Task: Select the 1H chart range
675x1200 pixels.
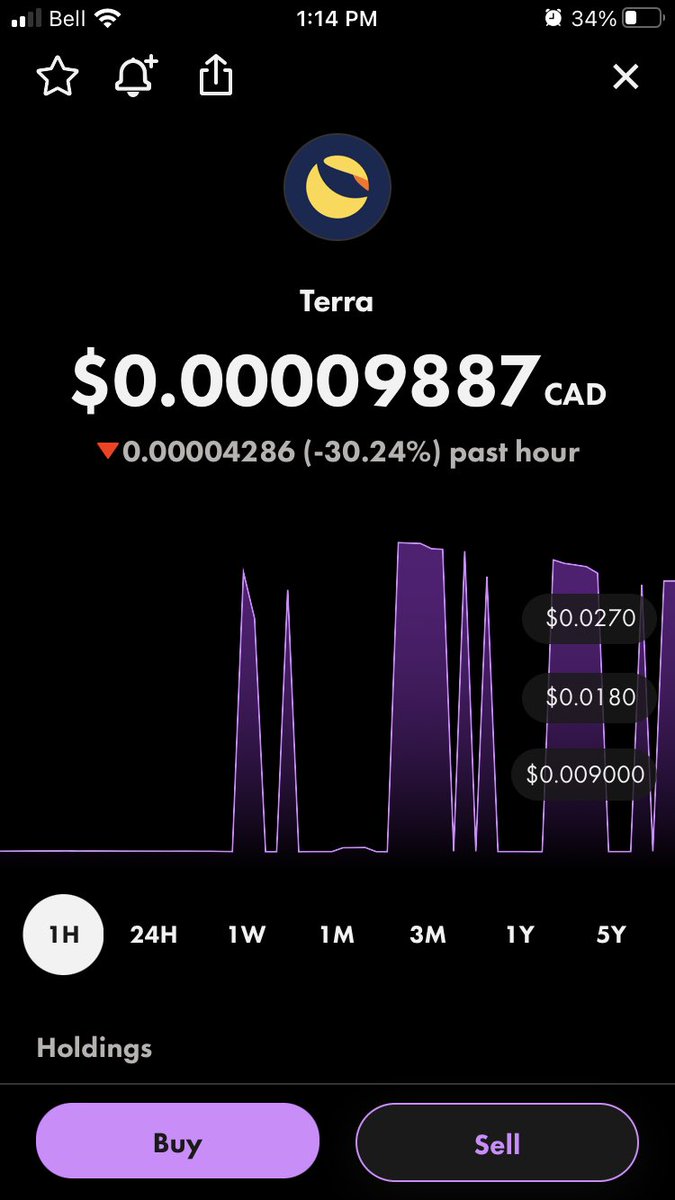Action: click(x=63, y=935)
